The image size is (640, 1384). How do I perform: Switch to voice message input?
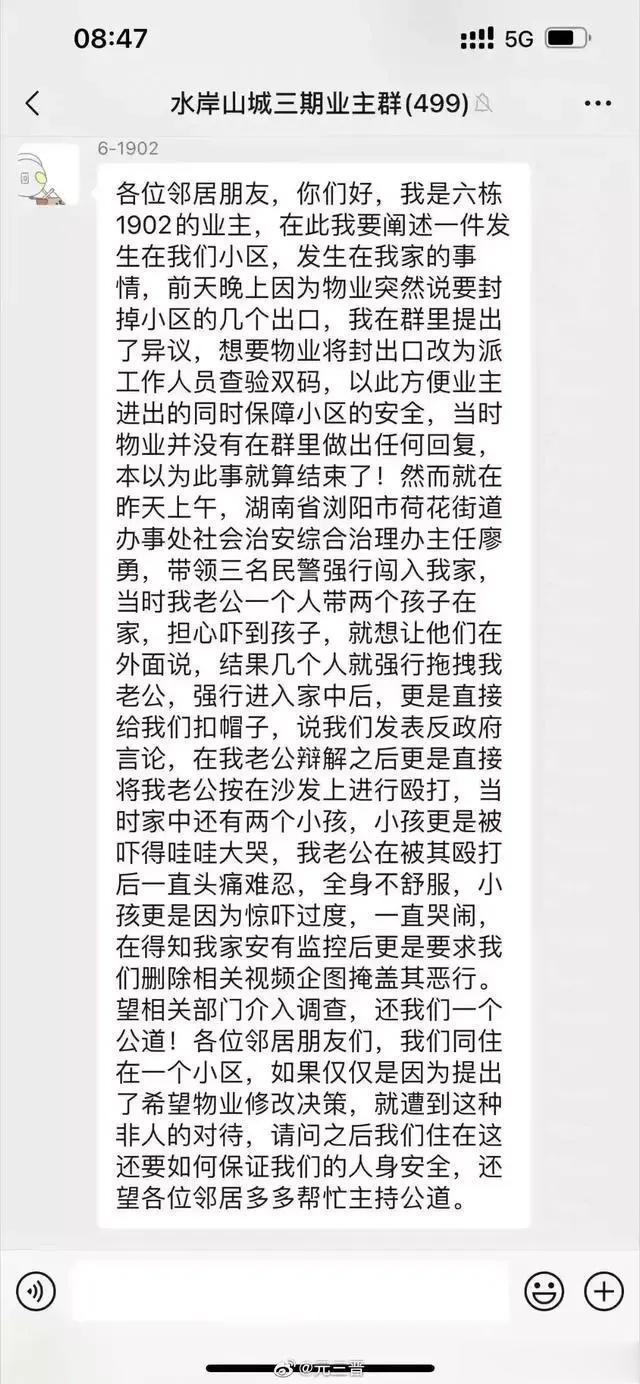[x=36, y=1293]
